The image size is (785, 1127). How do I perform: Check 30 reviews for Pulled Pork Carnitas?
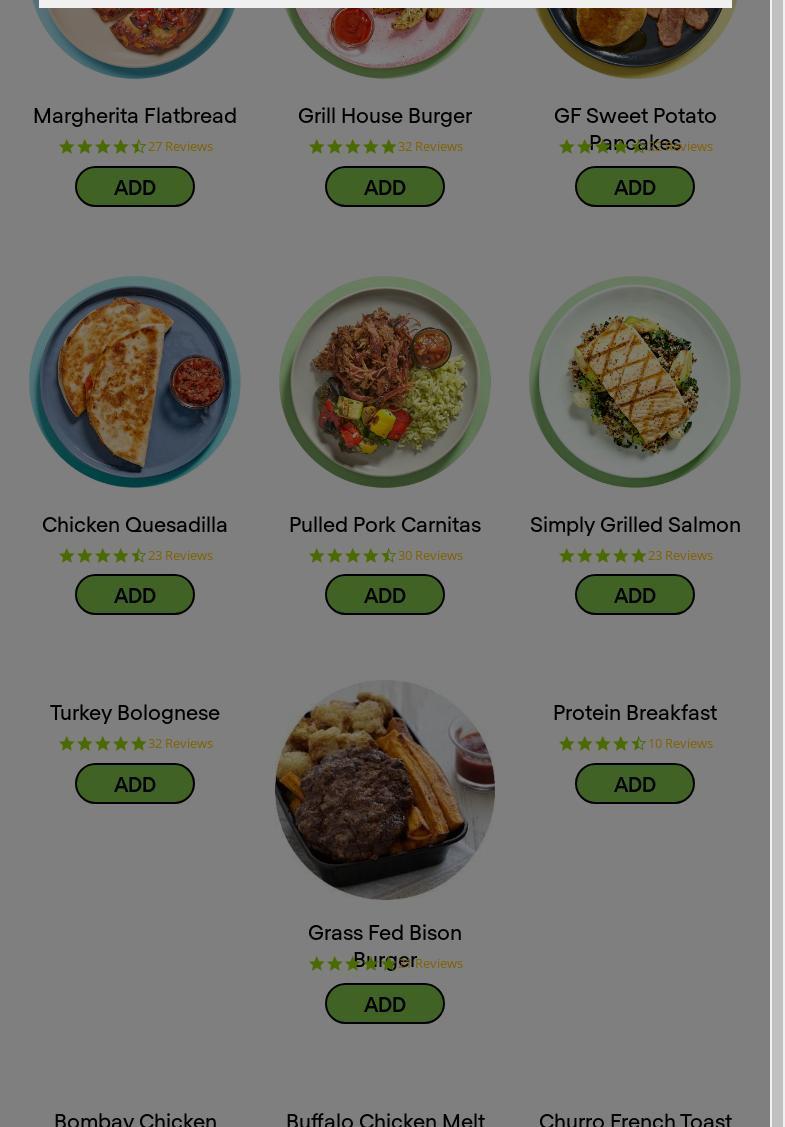[x=430, y=556]
